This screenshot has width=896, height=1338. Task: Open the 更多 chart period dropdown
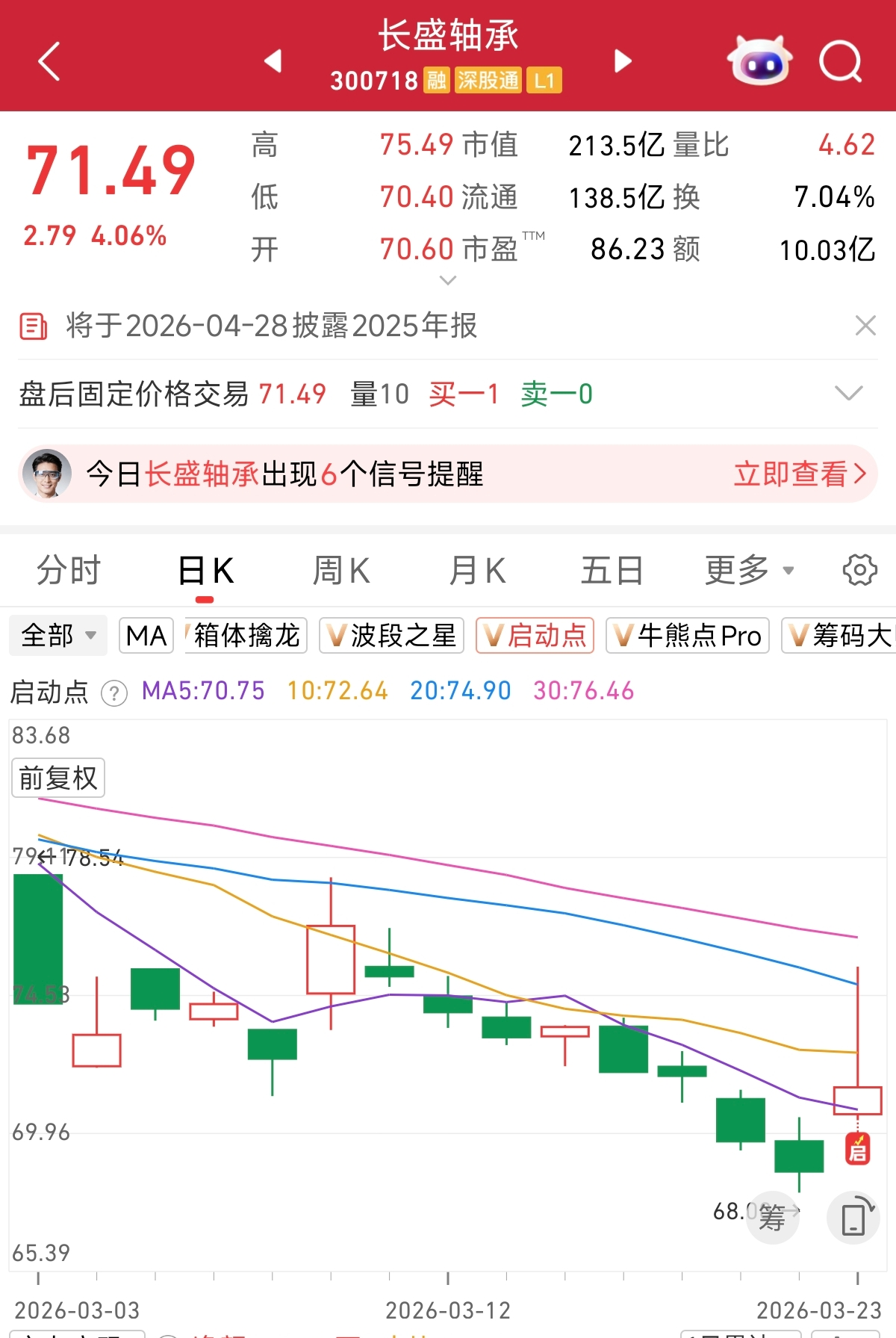click(749, 571)
